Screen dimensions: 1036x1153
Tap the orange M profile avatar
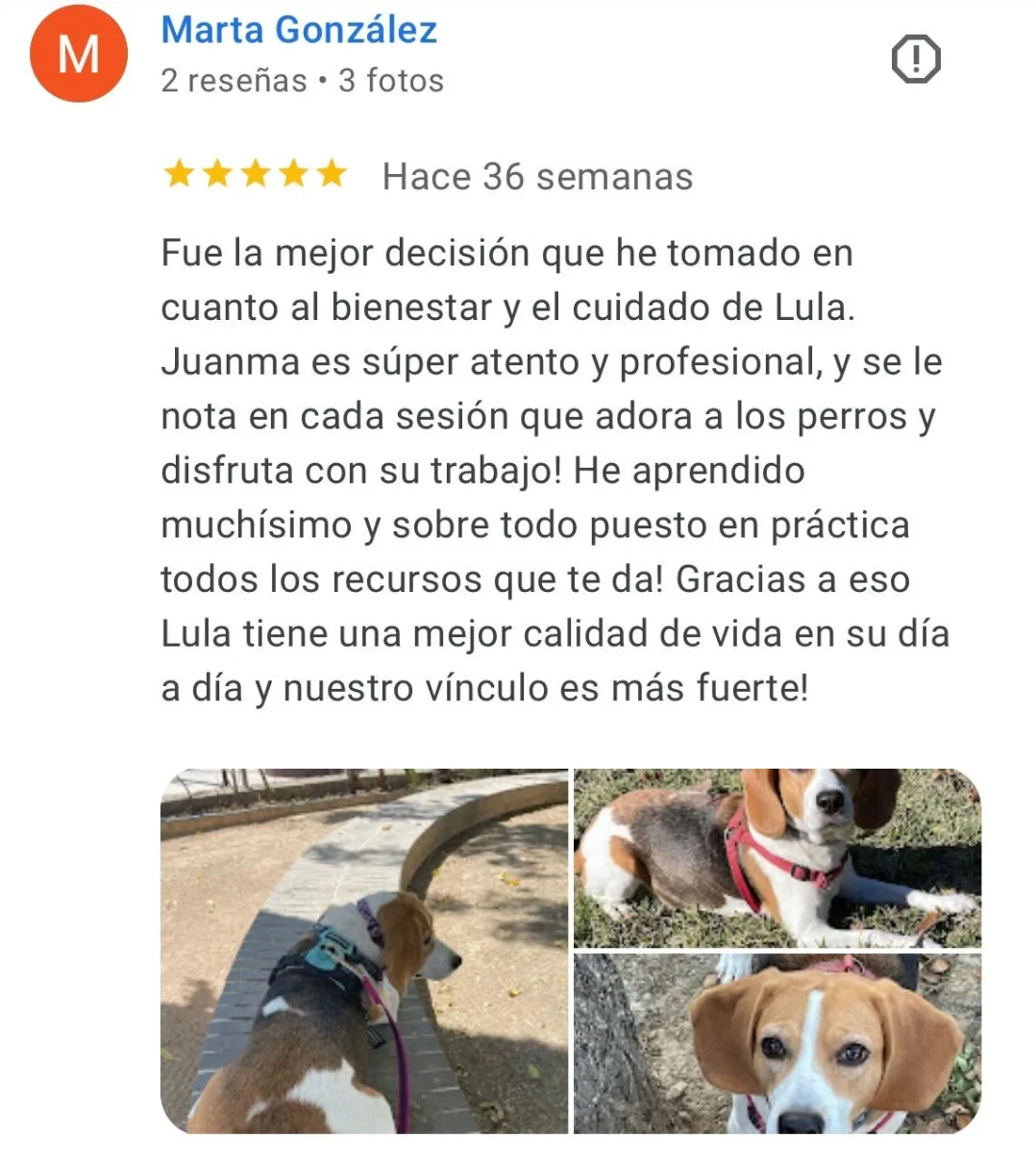coord(79,54)
